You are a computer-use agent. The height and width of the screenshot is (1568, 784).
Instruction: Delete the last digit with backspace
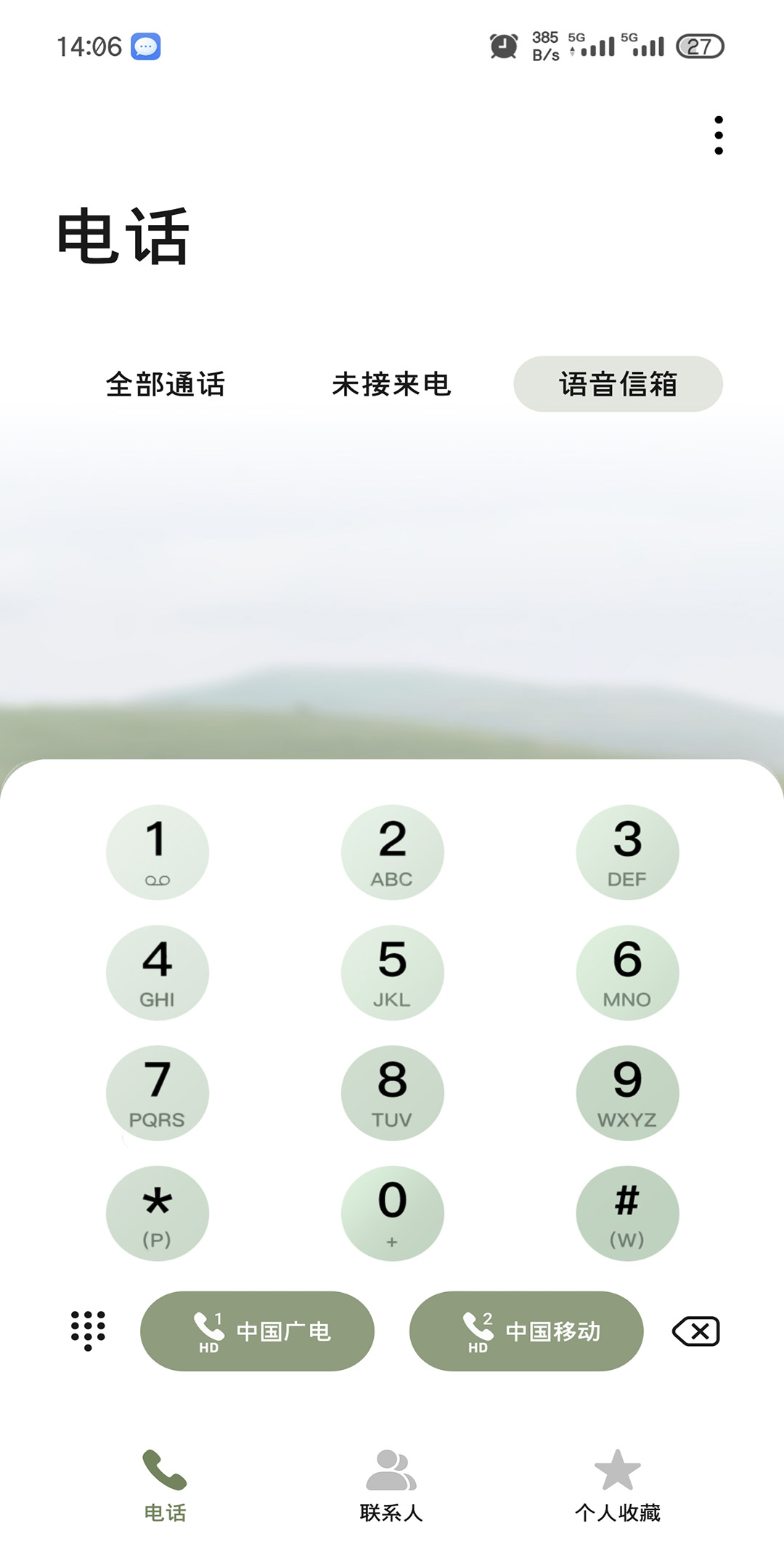pos(696,1331)
